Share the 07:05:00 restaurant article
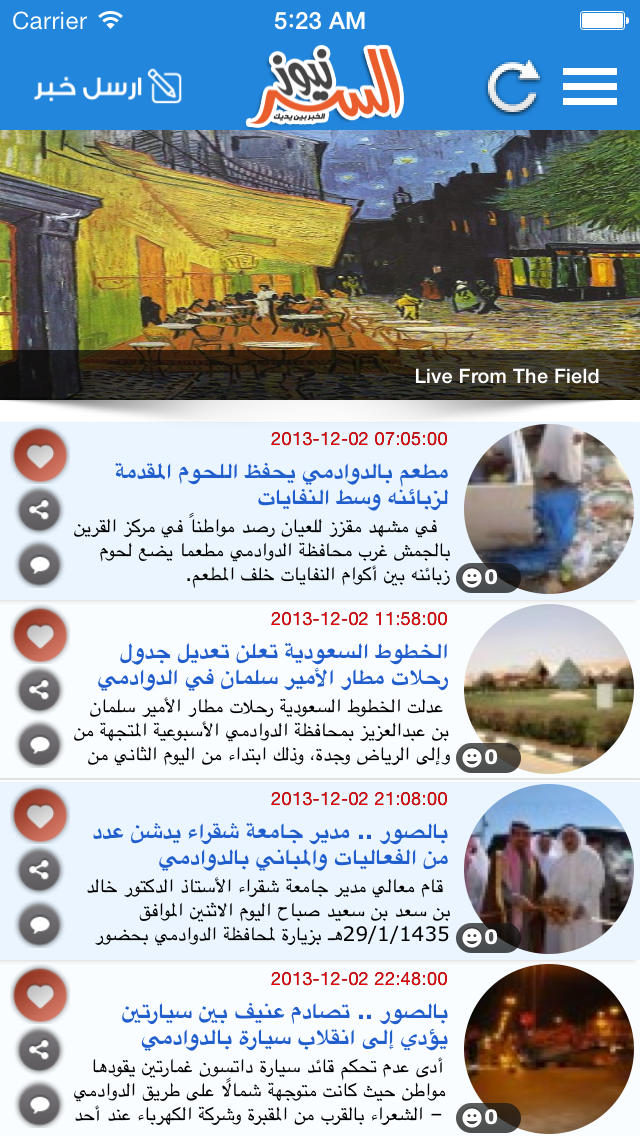 [x=39, y=510]
